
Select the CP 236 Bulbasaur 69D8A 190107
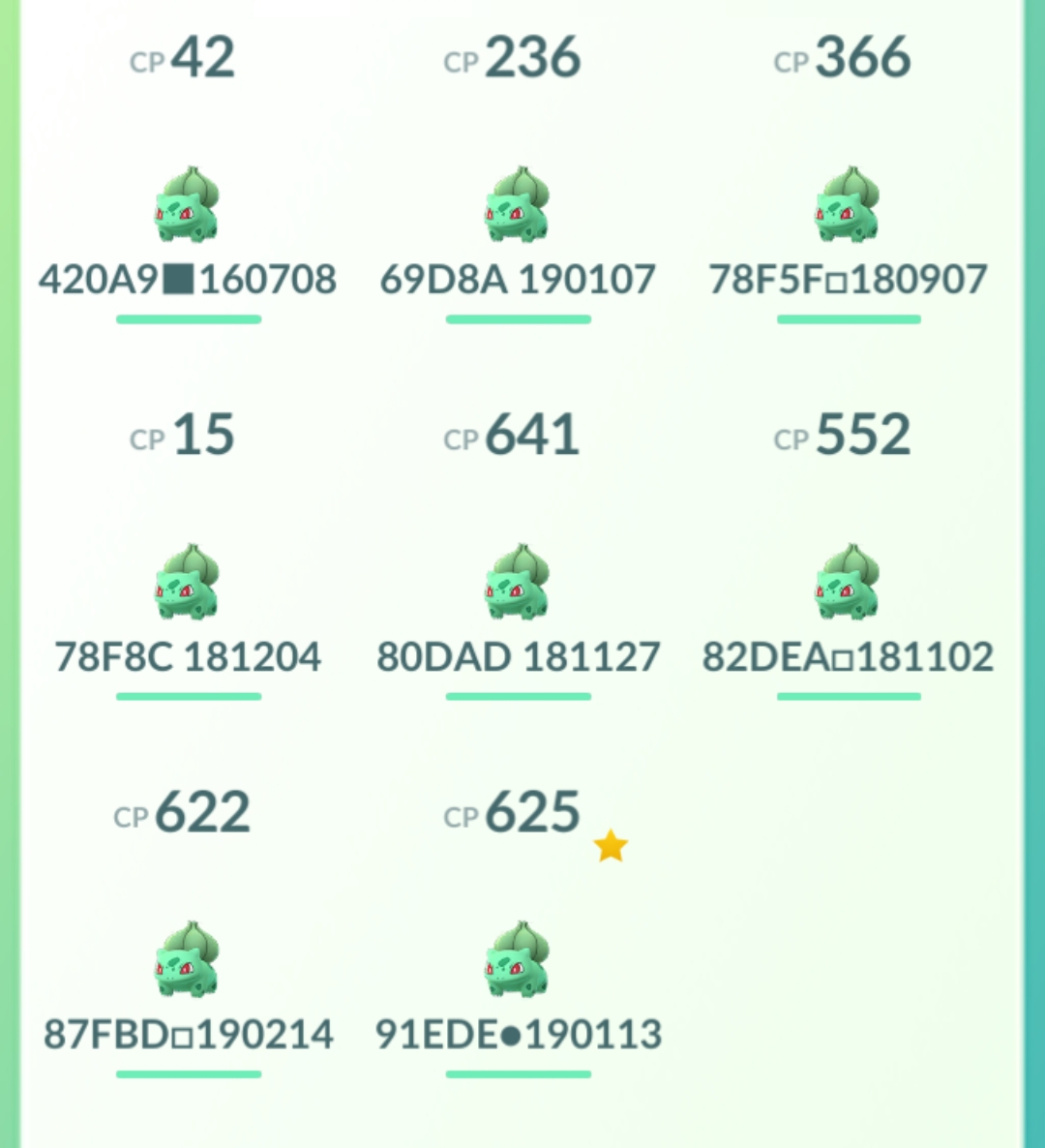[x=518, y=205]
